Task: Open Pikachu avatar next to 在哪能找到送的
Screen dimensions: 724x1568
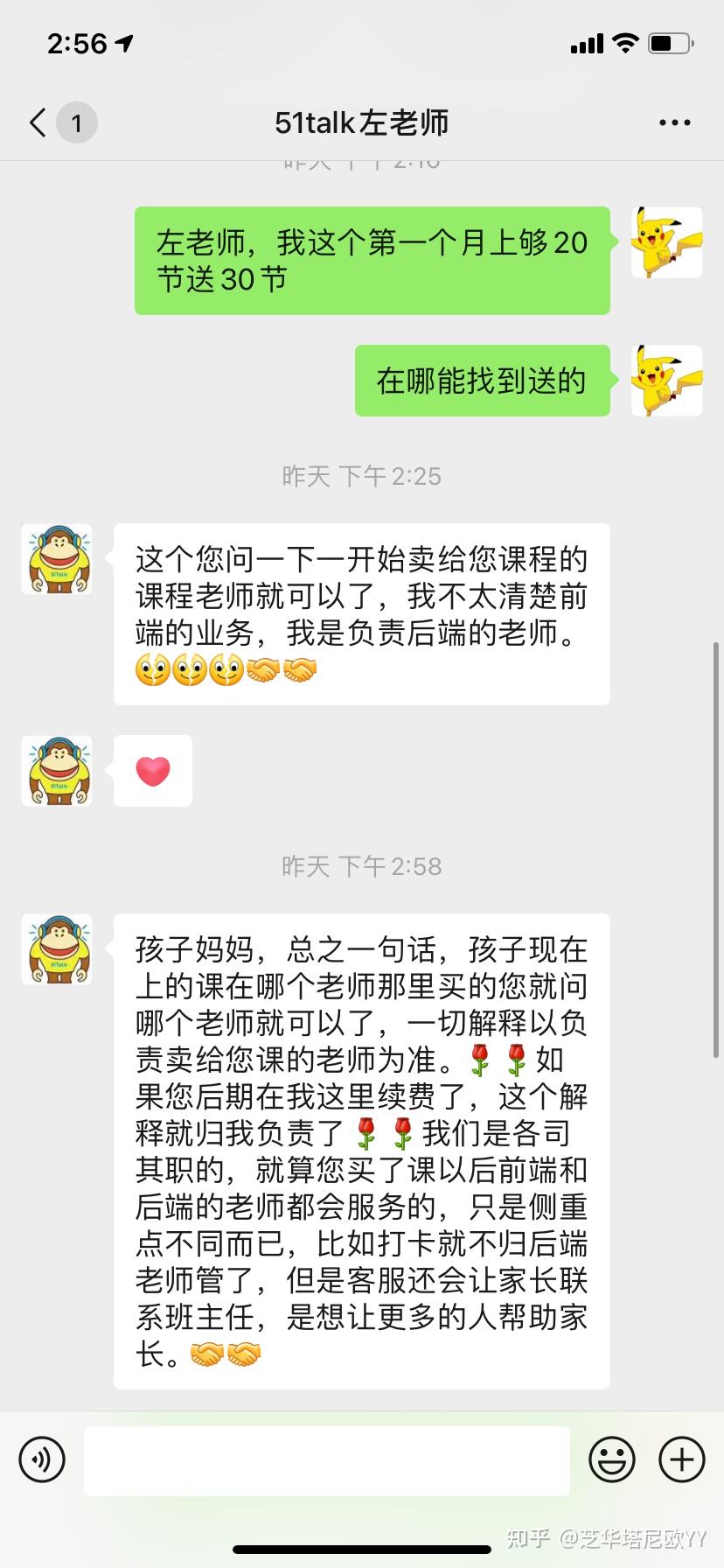Action: (667, 381)
